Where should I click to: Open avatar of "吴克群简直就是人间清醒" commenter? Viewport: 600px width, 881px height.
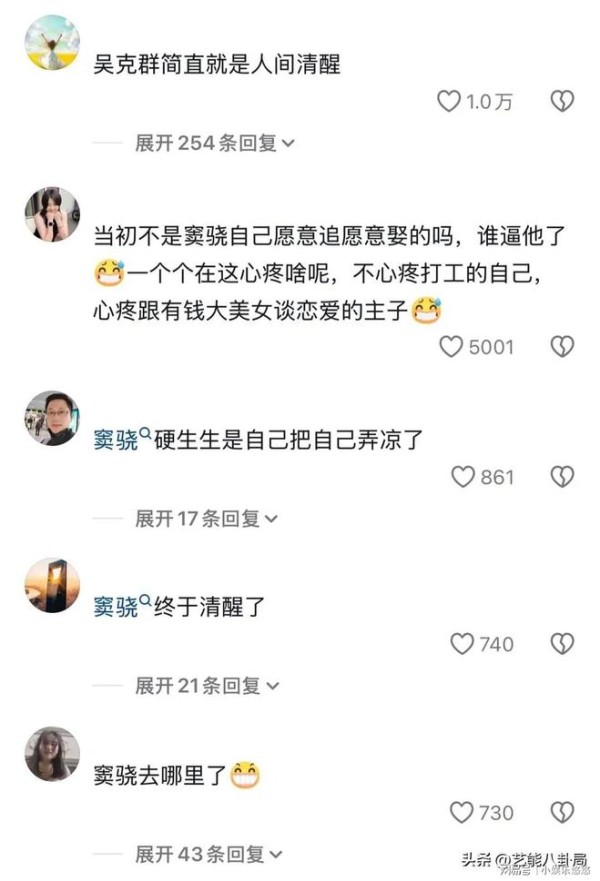tap(51, 44)
